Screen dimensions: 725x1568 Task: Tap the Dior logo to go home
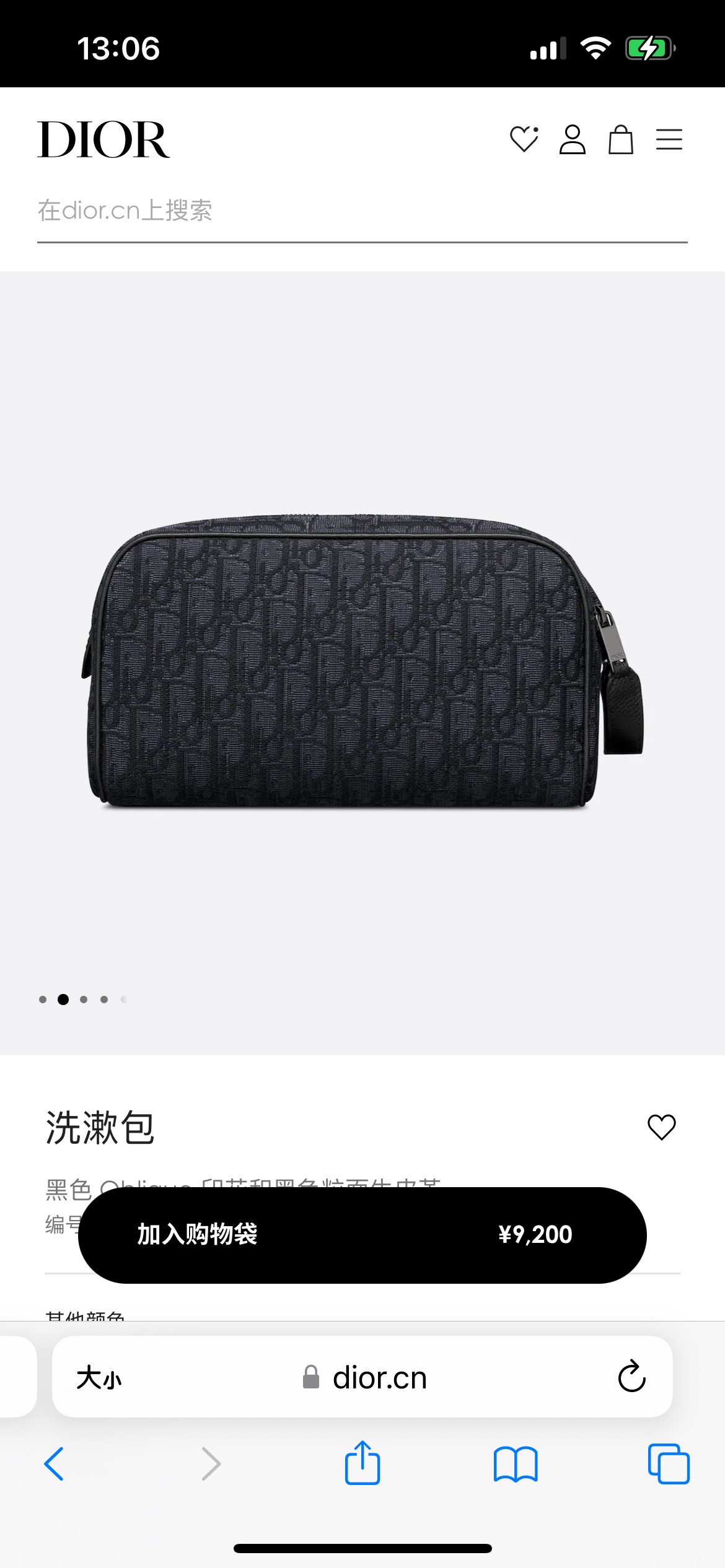(103, 139)
